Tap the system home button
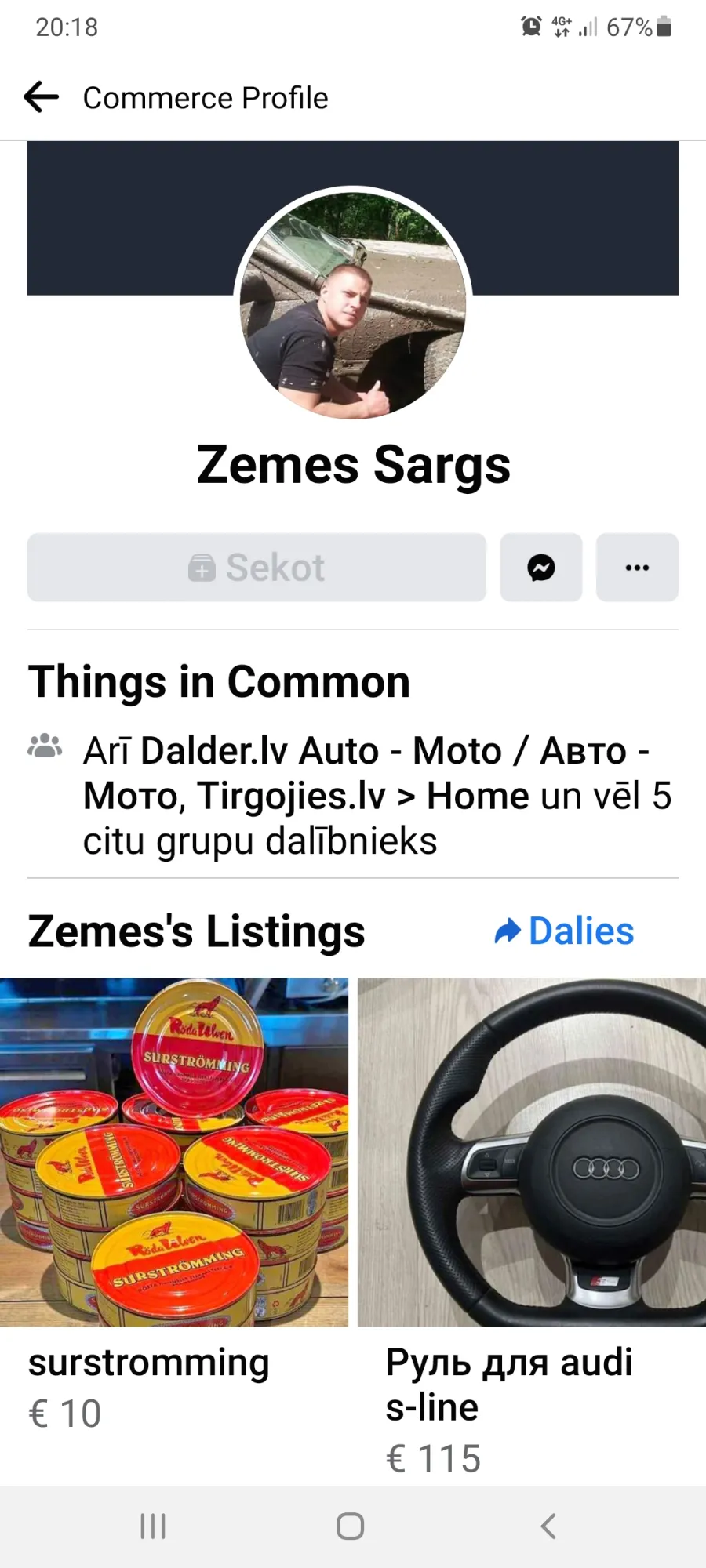The image size is (706, 1568). (x=351, y=1526)
